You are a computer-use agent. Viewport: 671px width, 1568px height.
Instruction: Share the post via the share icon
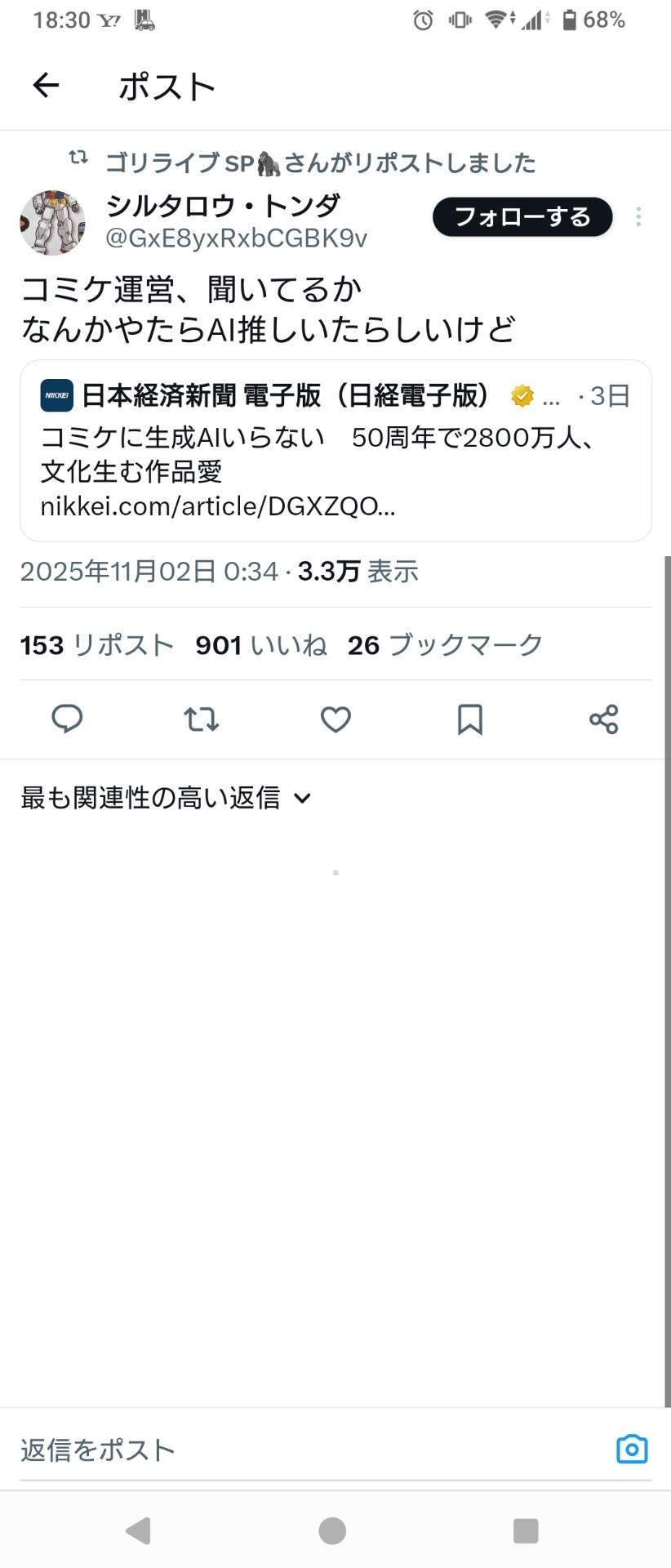pyautogui.click(x=604, y=719)
